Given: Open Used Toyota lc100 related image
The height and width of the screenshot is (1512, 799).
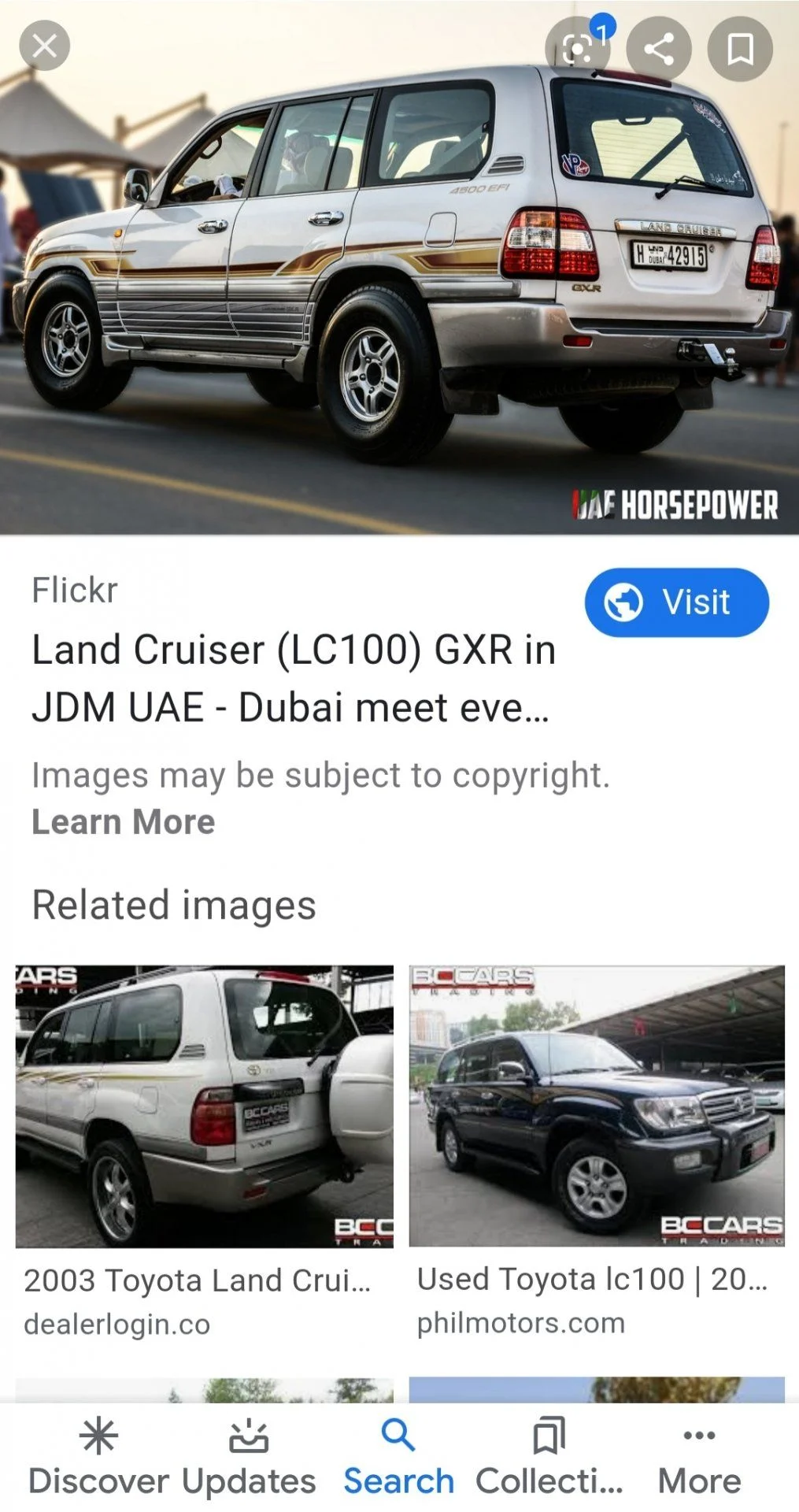Looking at the screenshot, I should 597,1106.
